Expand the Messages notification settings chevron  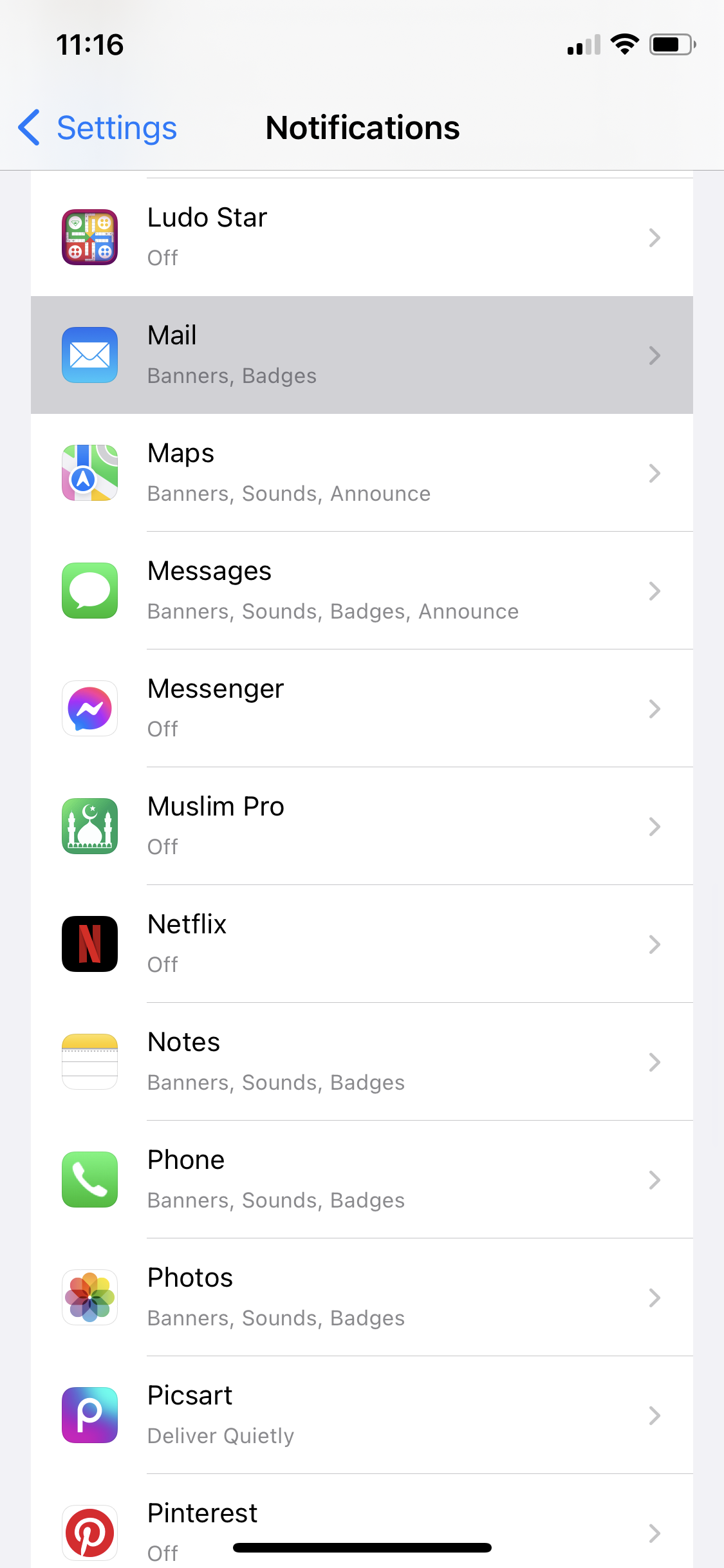click(654, 590)
